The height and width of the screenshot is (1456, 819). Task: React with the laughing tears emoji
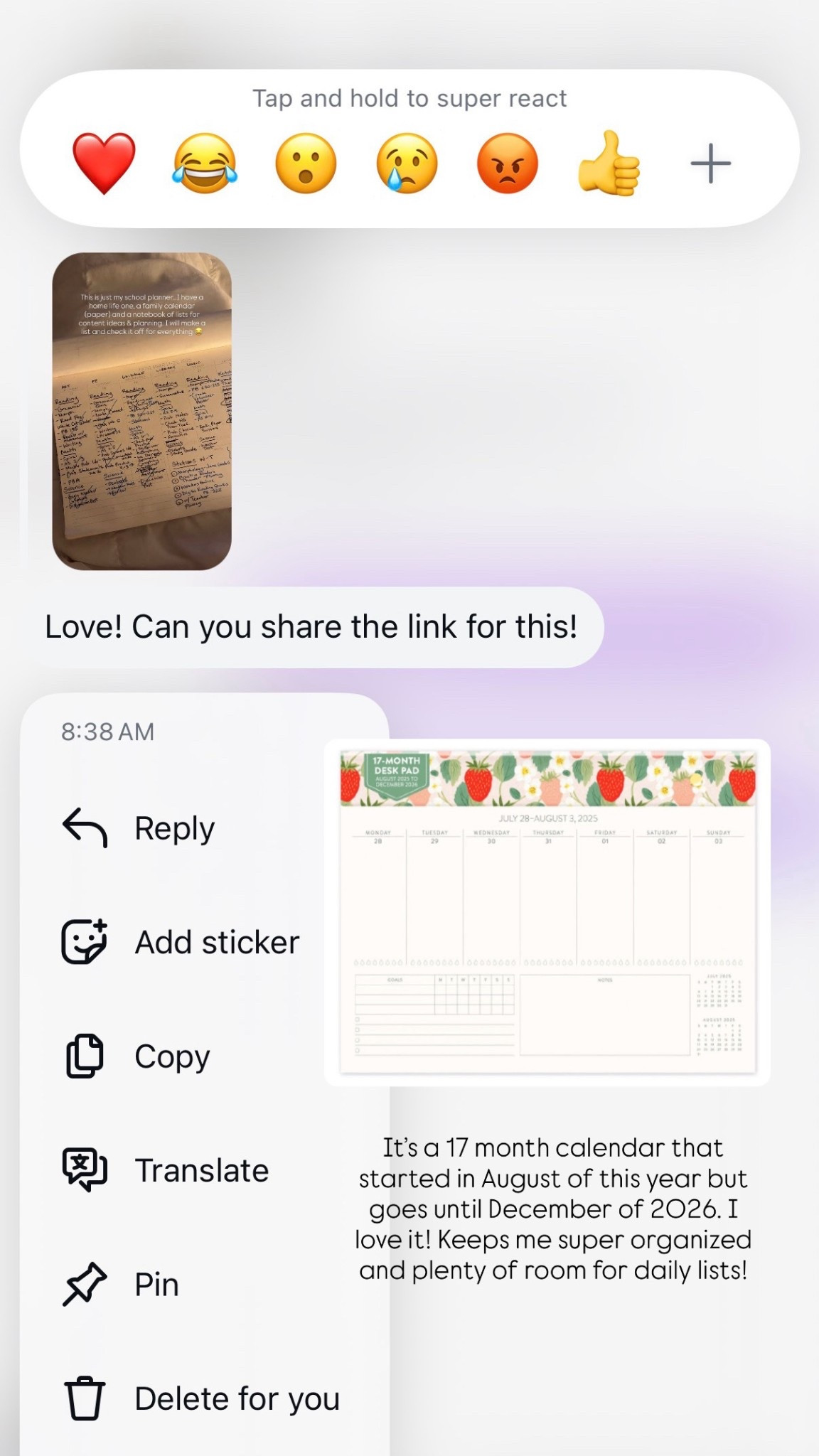tap(205, 164)
